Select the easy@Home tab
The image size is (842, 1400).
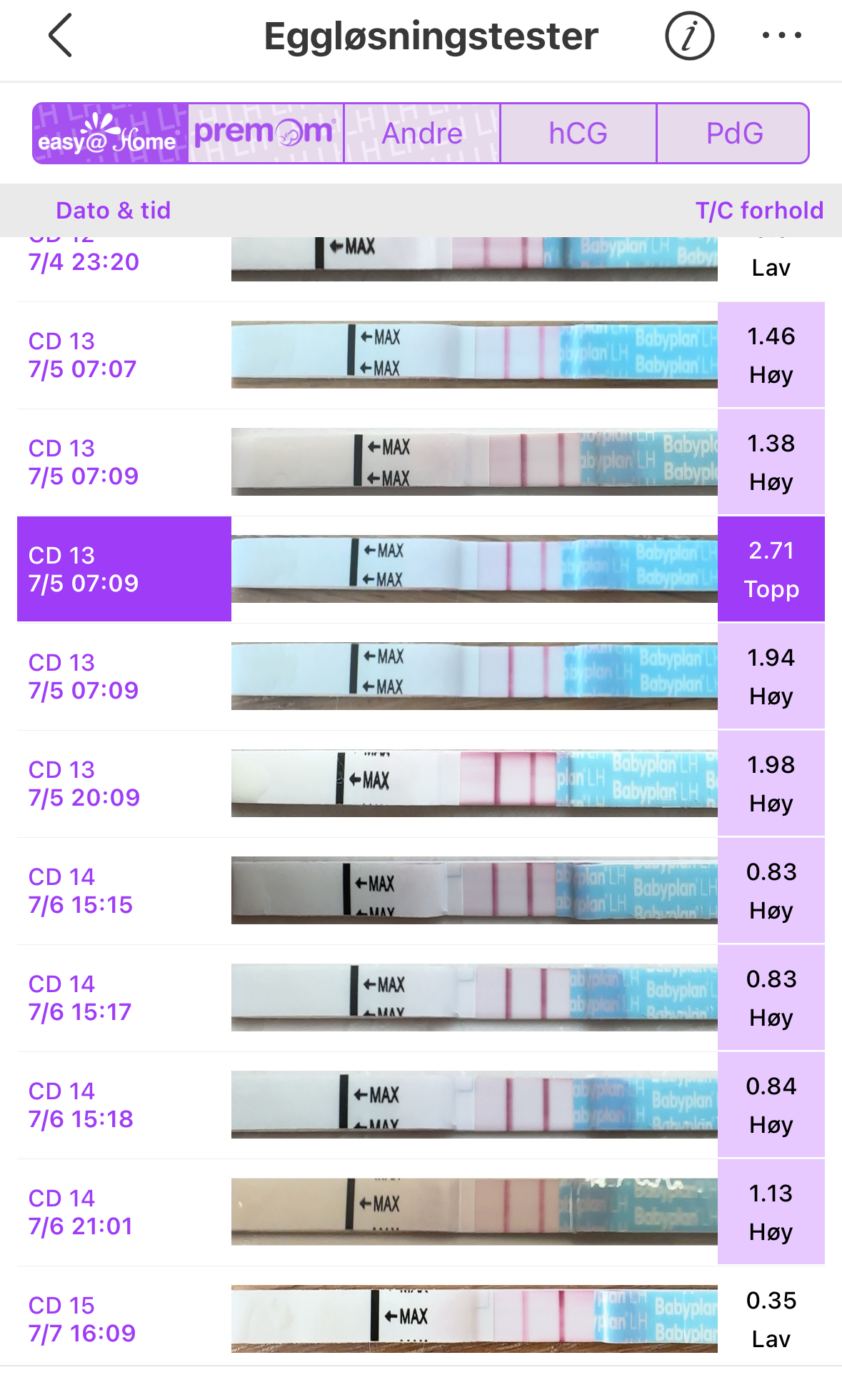[111, 134]
